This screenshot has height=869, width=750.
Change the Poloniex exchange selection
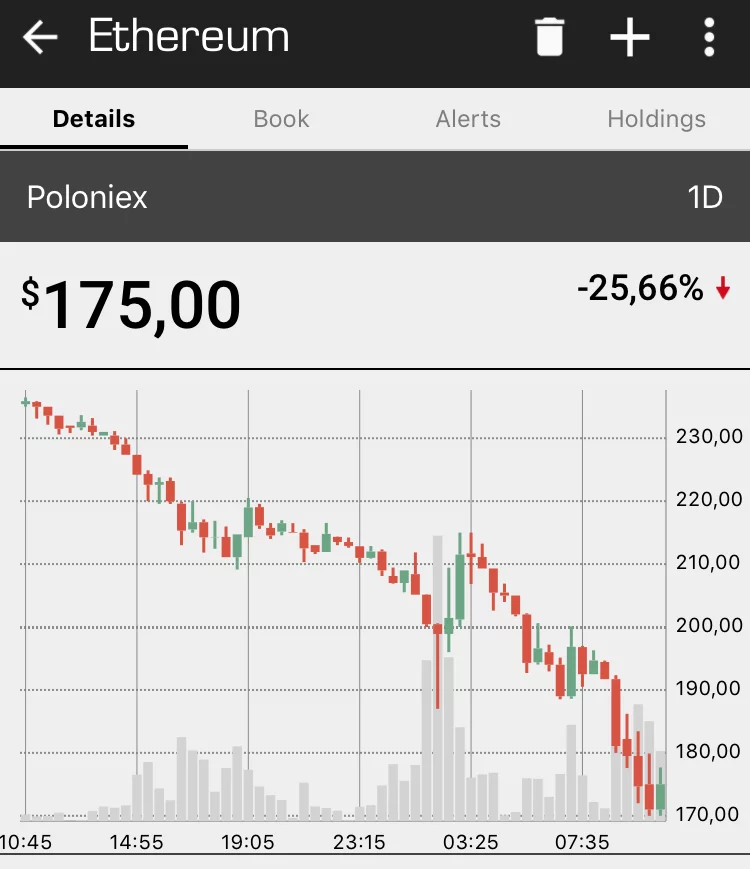(x=87, y=197)
